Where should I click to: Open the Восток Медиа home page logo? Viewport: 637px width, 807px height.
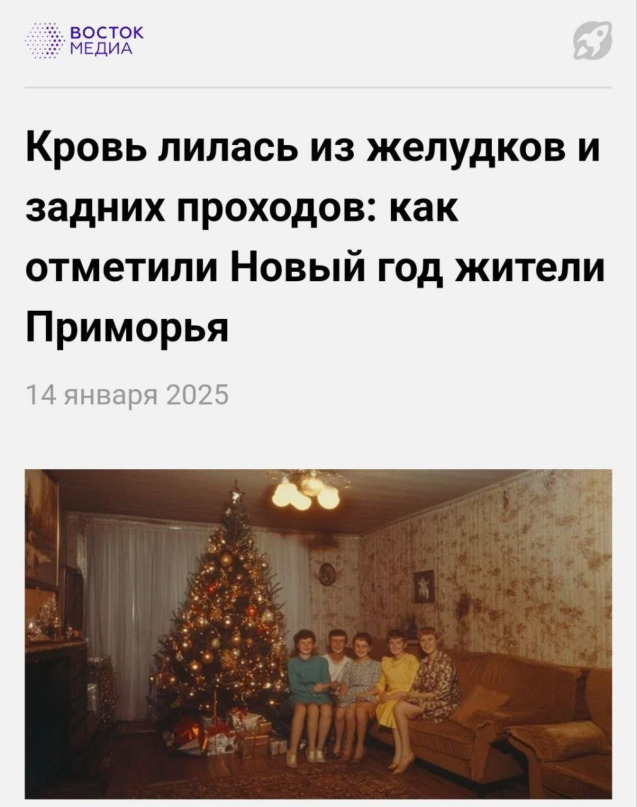(84, 41)
